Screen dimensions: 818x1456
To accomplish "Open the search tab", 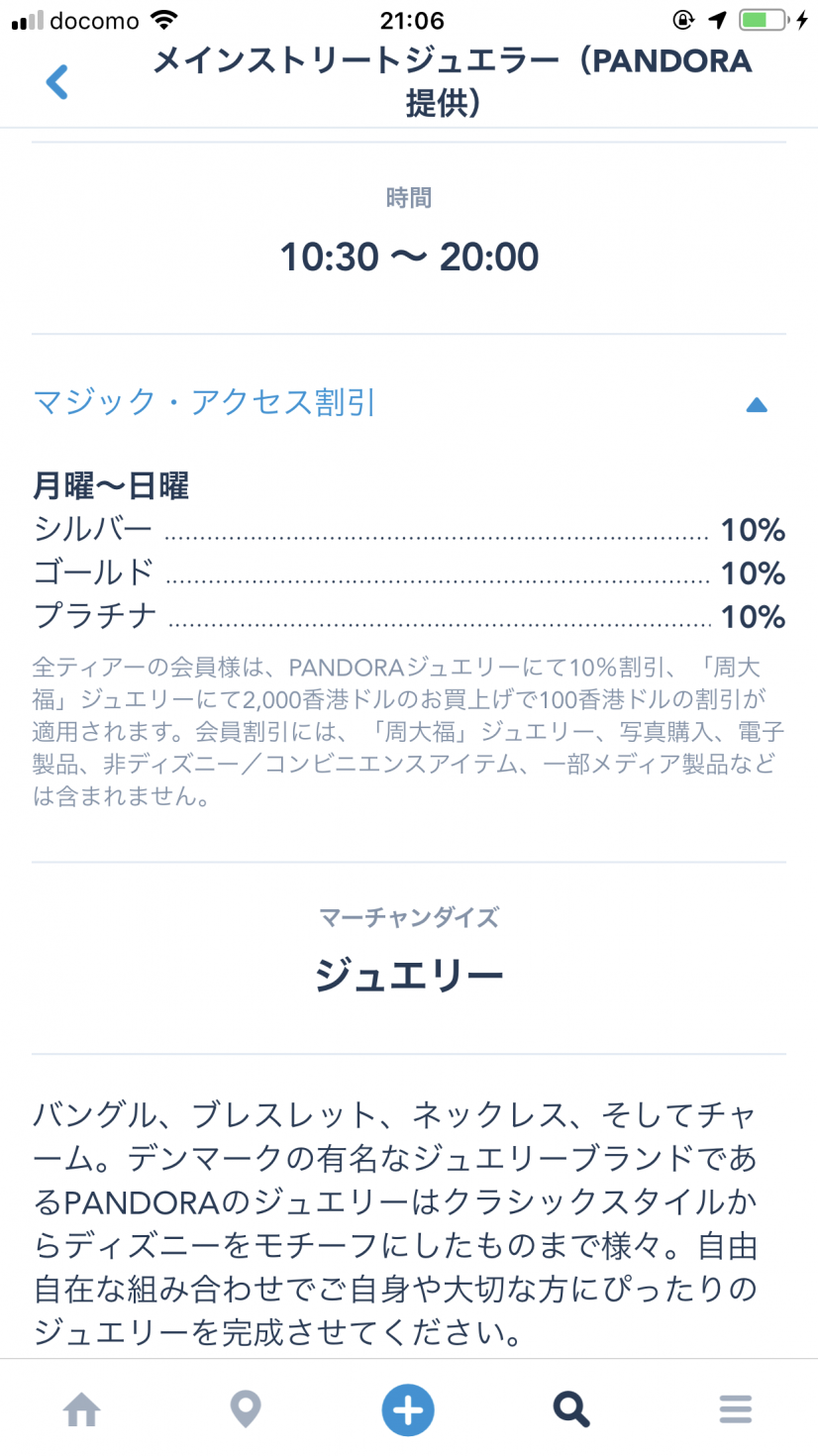I will (x=571, y=1408).
